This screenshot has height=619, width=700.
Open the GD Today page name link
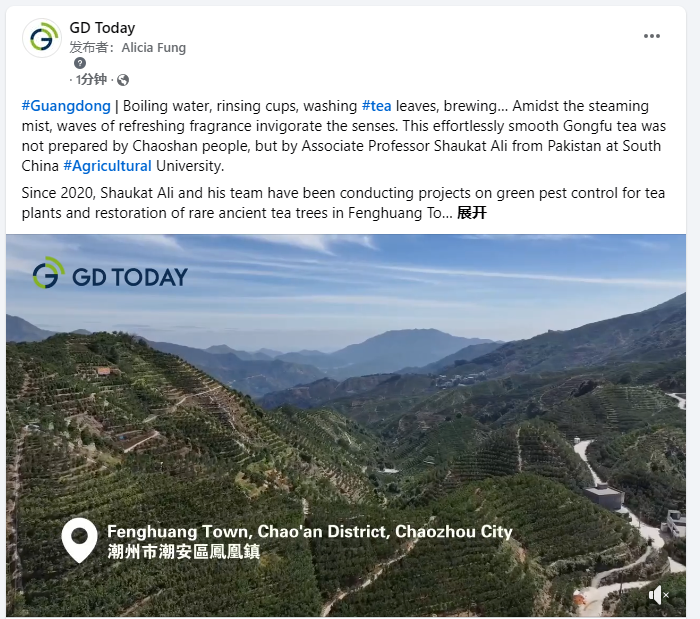[102, 28]
